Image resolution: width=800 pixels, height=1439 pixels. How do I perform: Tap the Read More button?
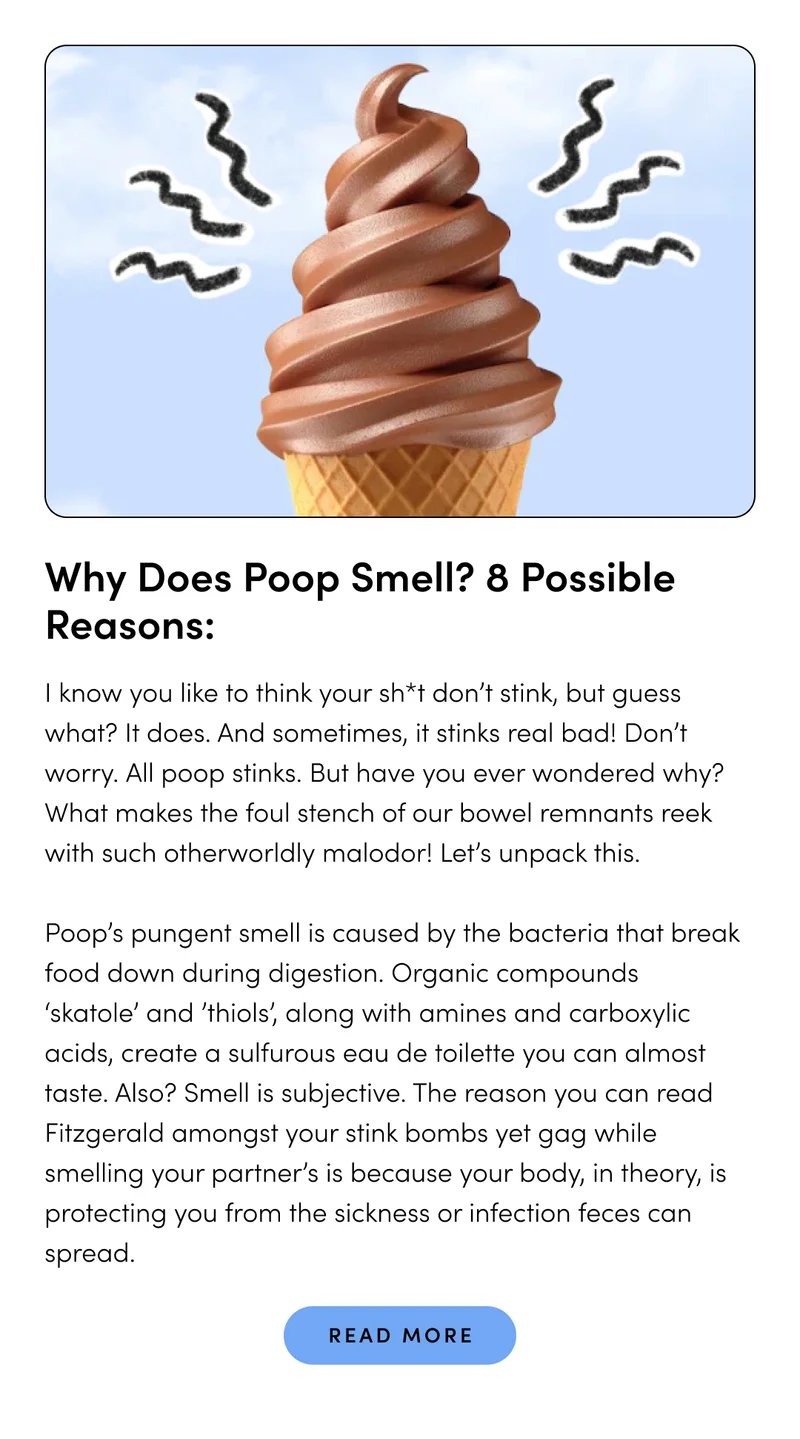coord(400,1335)
